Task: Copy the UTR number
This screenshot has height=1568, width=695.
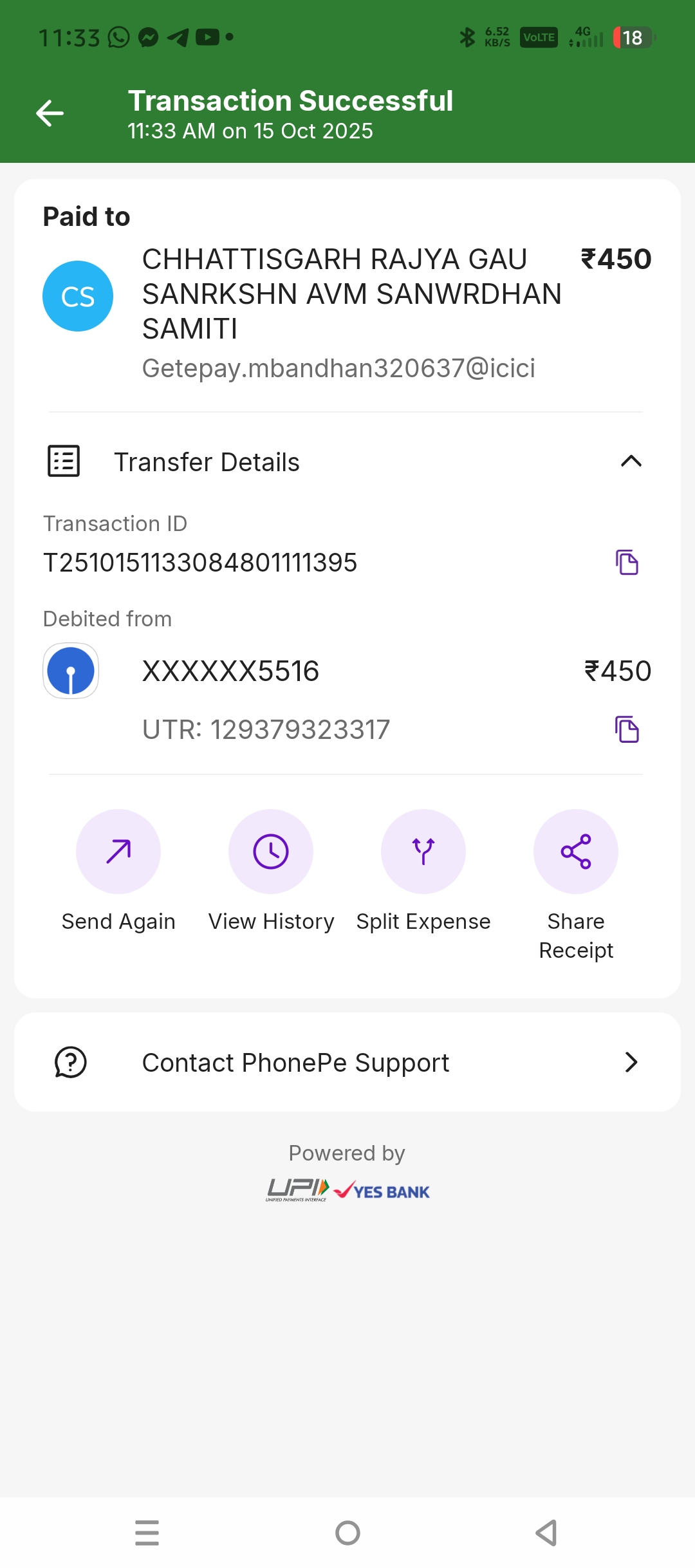Action: tap(627, 729)
